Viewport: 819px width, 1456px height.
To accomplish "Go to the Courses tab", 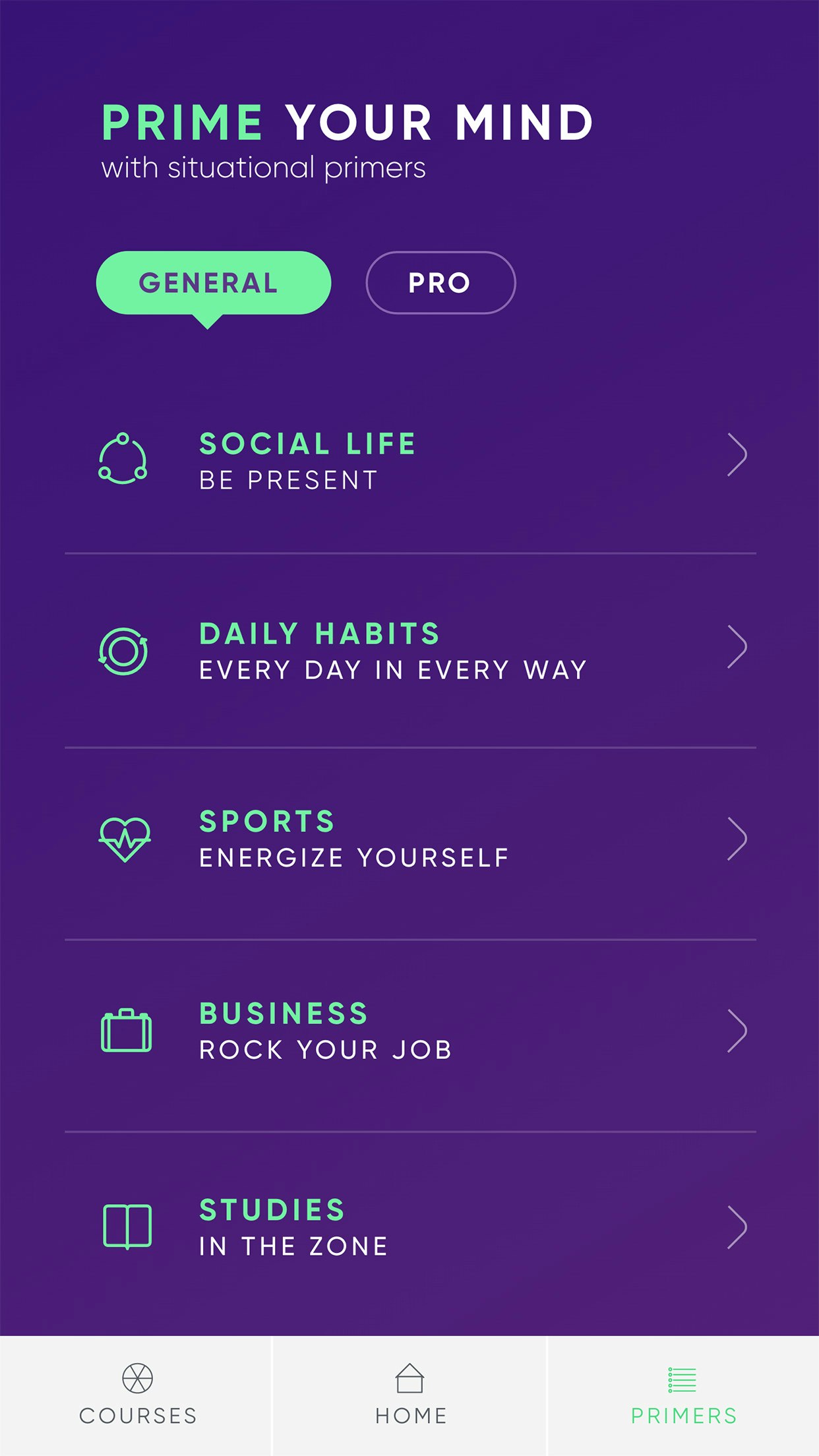I will [x=137, y=1395].
